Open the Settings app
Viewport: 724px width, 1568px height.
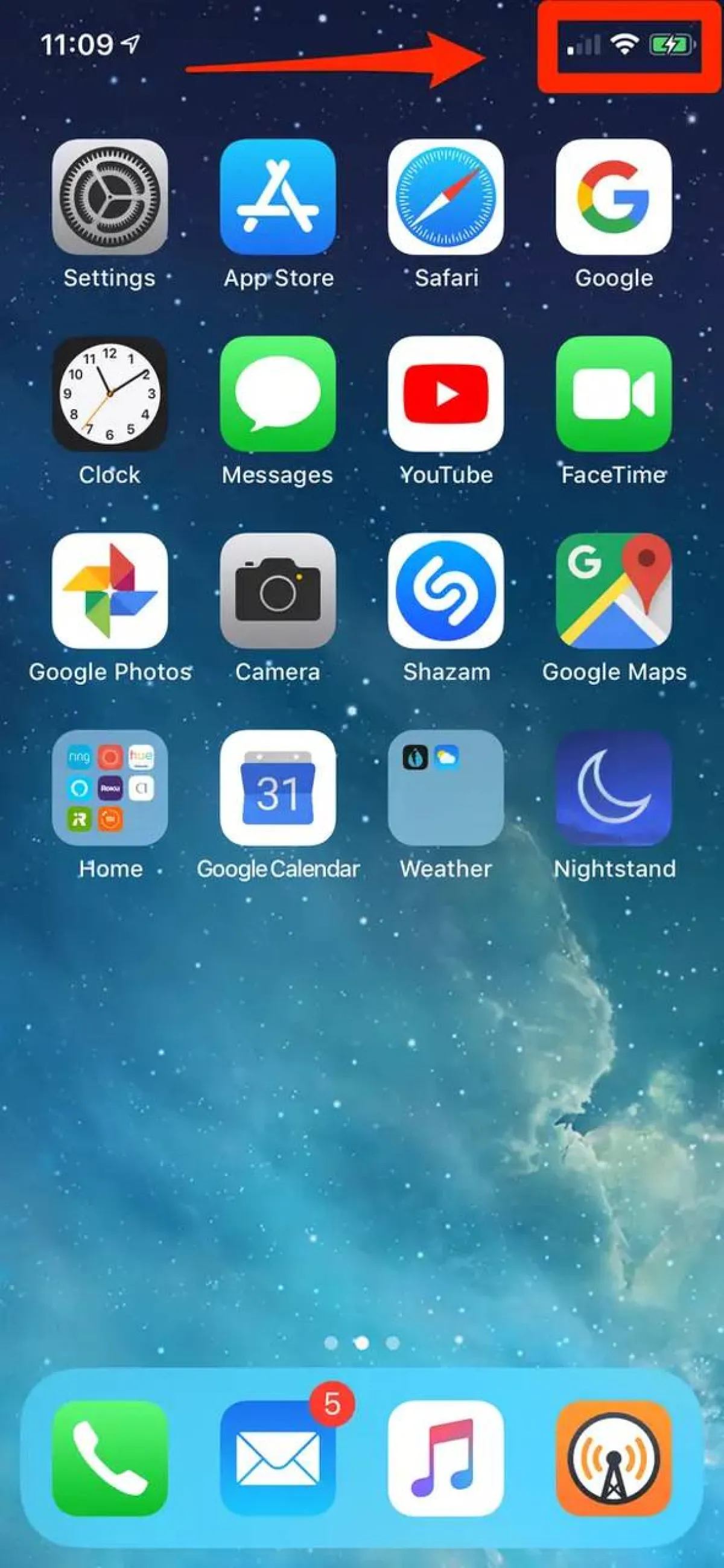click(x=110, y=198)
